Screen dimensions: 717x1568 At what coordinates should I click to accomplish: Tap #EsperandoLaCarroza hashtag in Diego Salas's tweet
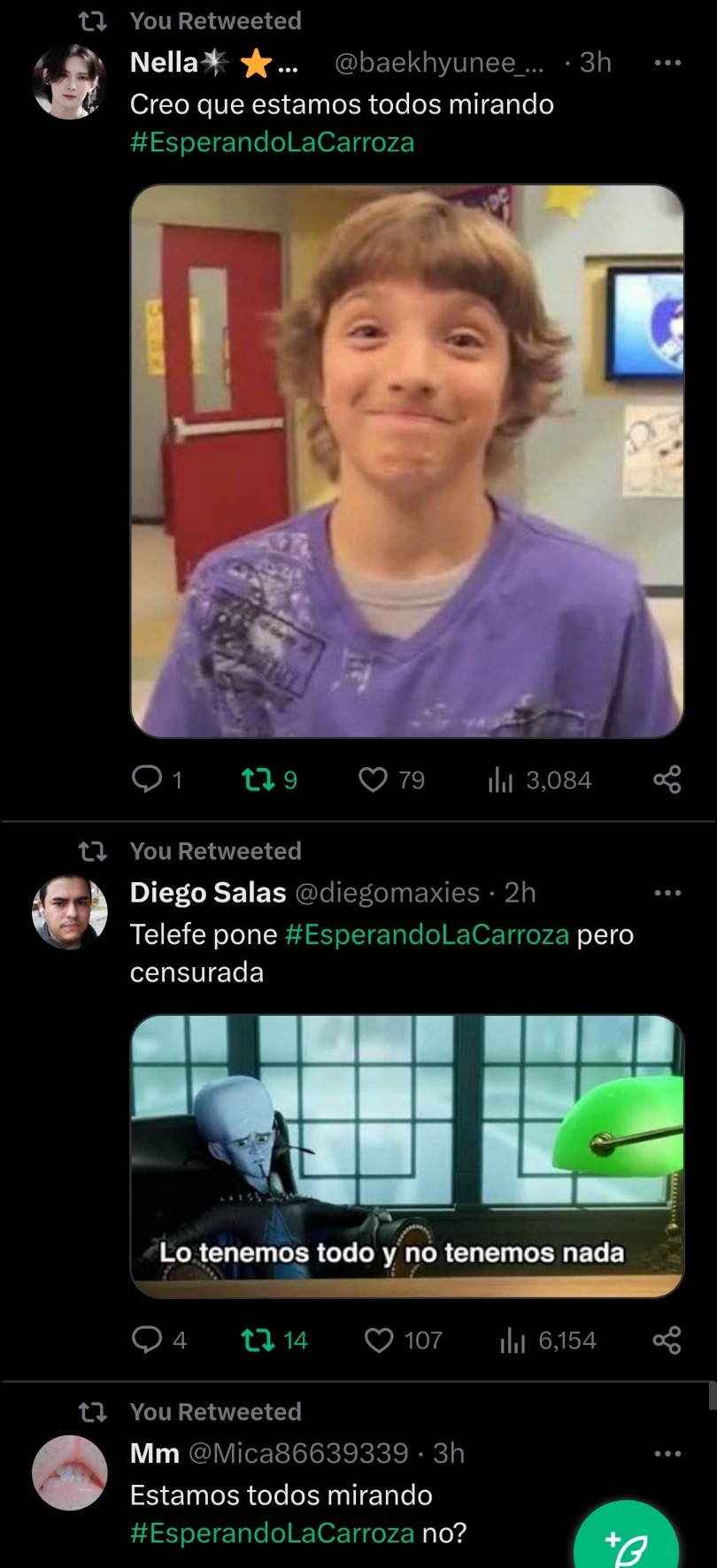coord(427,934)
